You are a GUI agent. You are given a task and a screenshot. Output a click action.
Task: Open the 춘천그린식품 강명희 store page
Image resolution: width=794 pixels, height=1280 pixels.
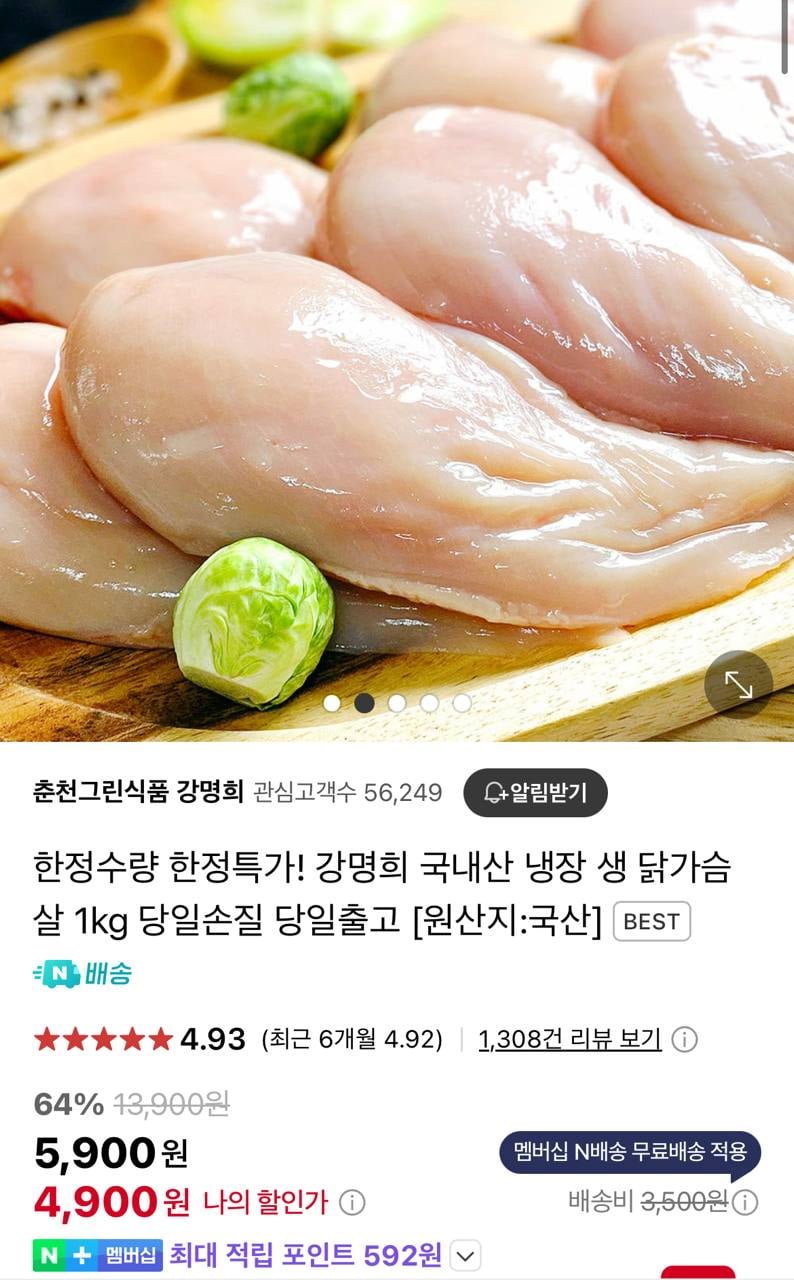click(x=138, y=793)
